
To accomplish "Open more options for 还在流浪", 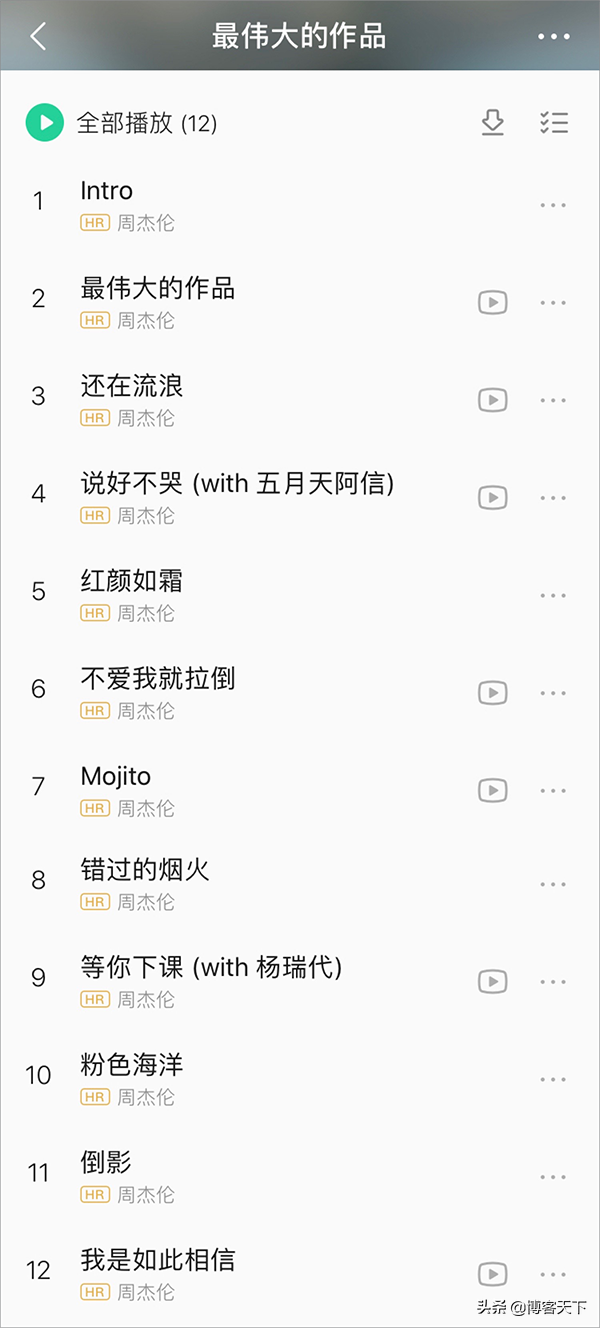I will click(553, 400).
